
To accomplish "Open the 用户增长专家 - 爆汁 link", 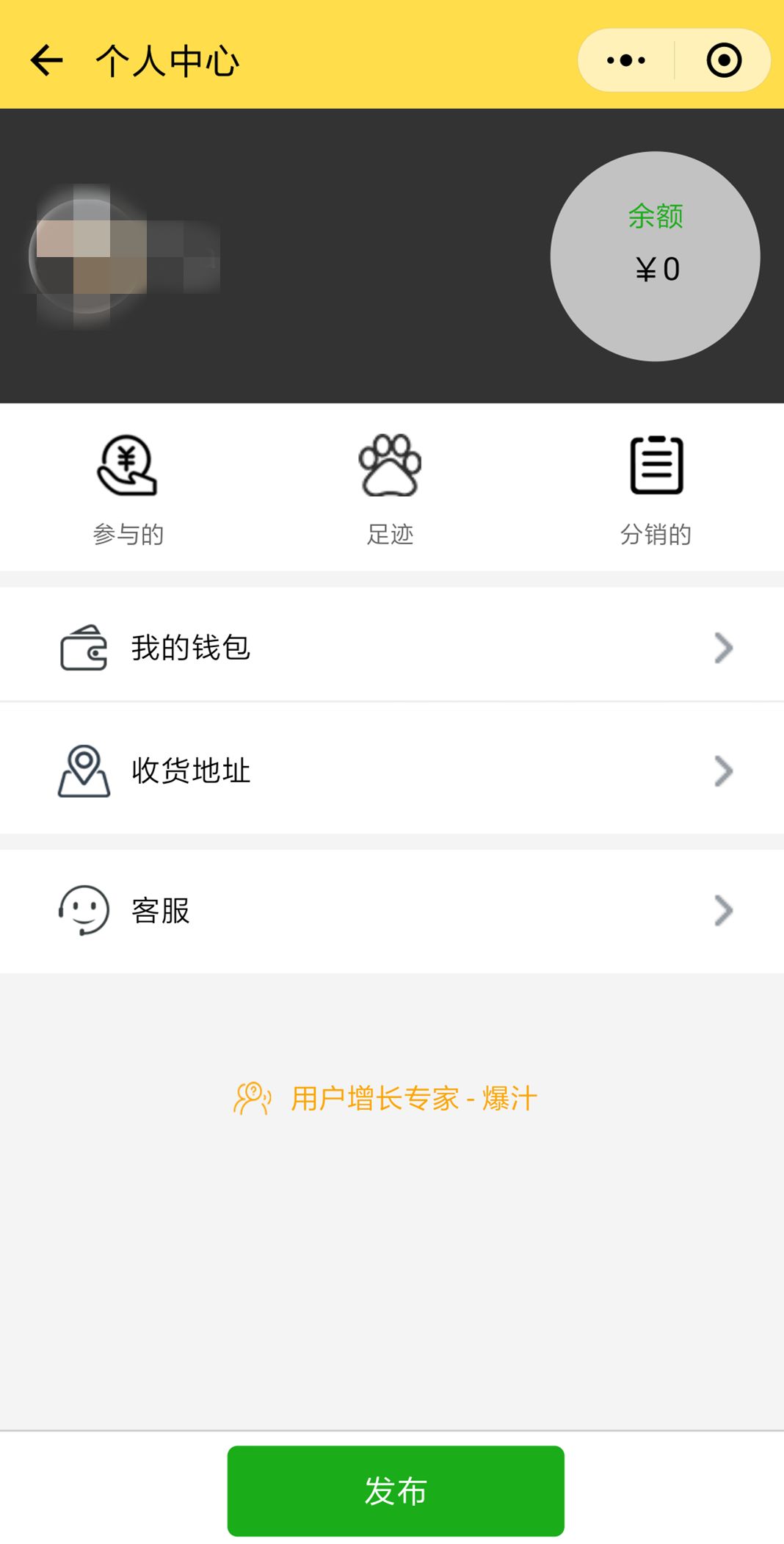I will pyautogui.click(x=386, y=1099).
